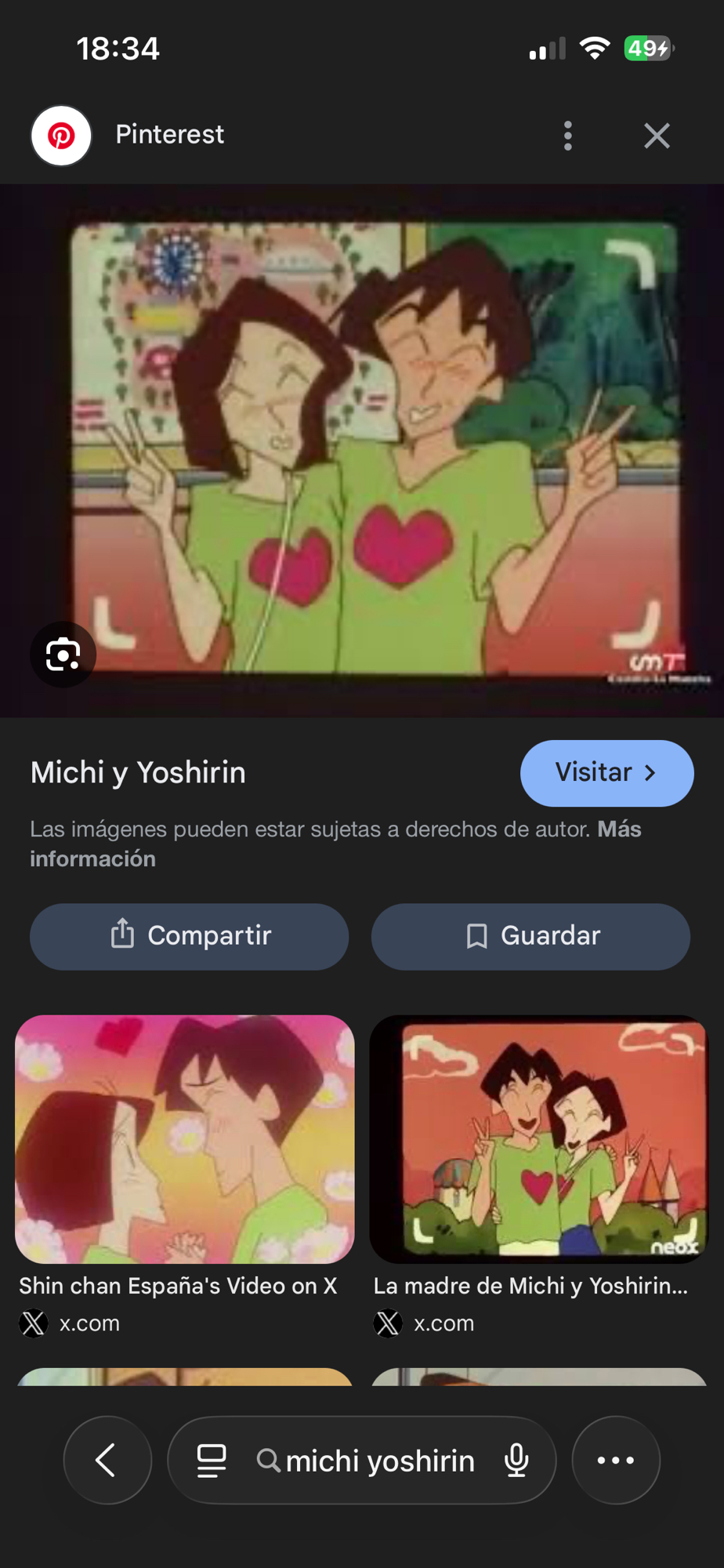
Task: Open the three-dot options menu beside Pinterest
Action: click(568, 136)
